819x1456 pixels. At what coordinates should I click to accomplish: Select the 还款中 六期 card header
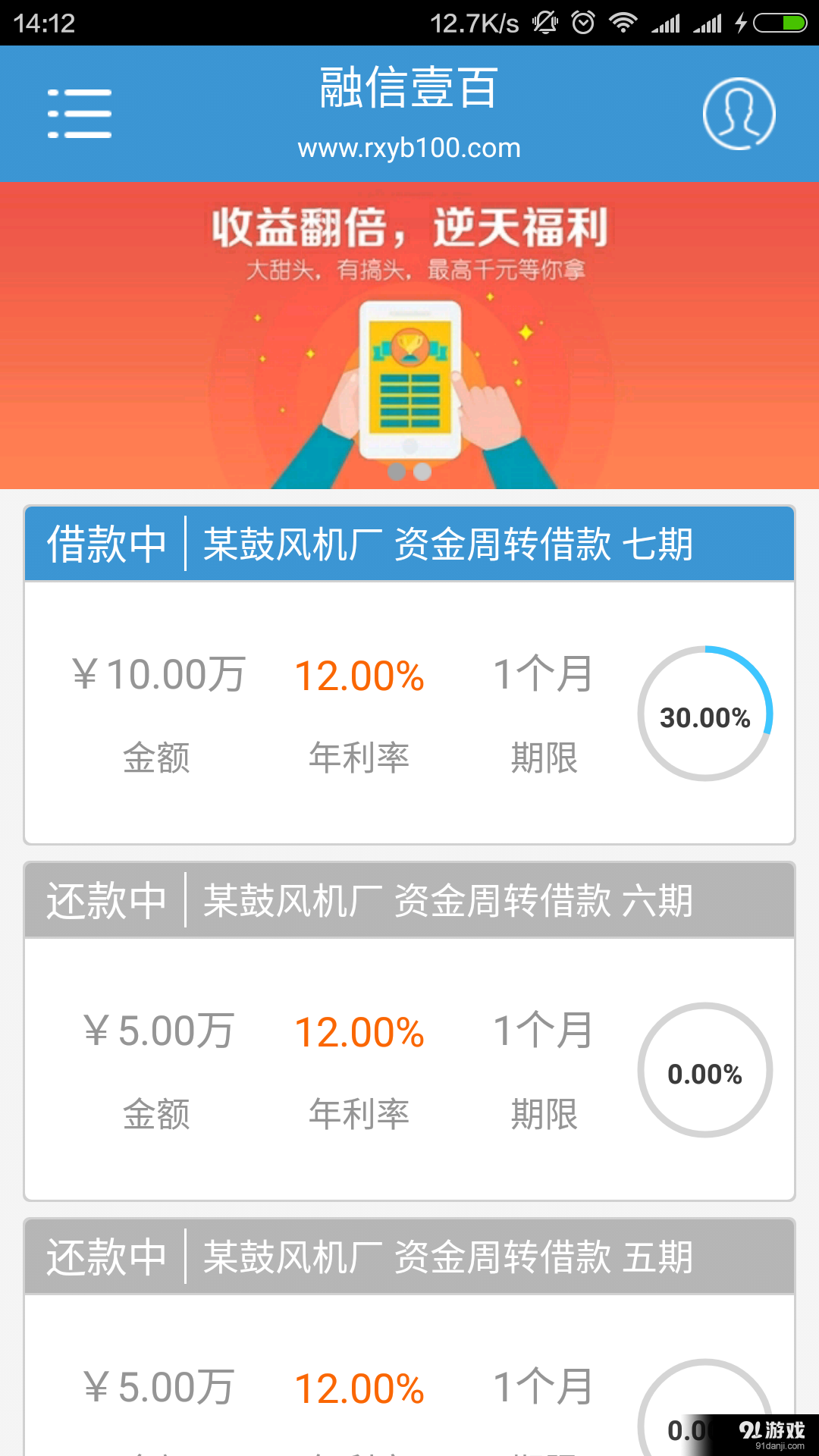pos(409,901)
